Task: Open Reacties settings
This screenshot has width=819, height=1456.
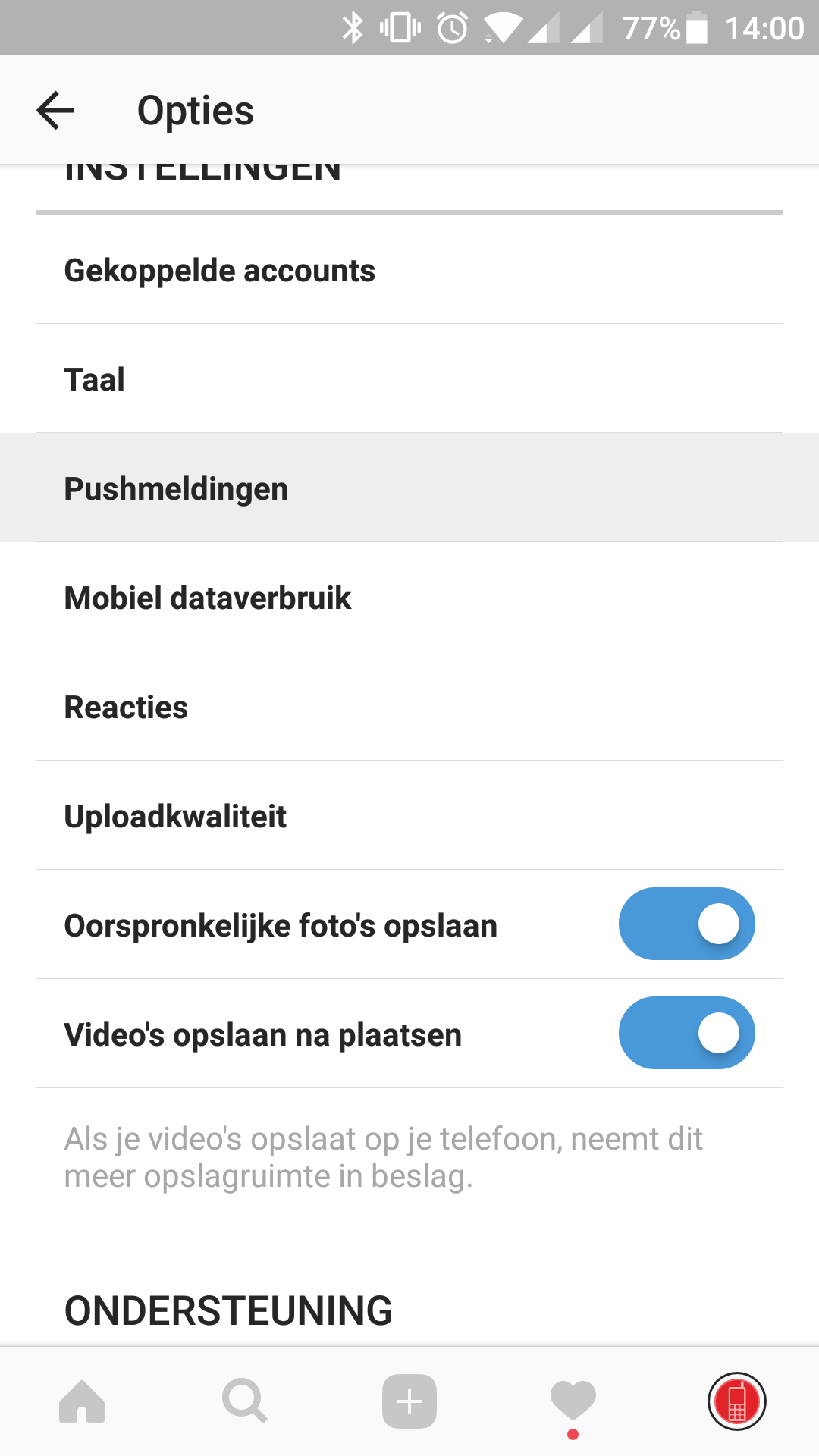Action: coord(409,707)
